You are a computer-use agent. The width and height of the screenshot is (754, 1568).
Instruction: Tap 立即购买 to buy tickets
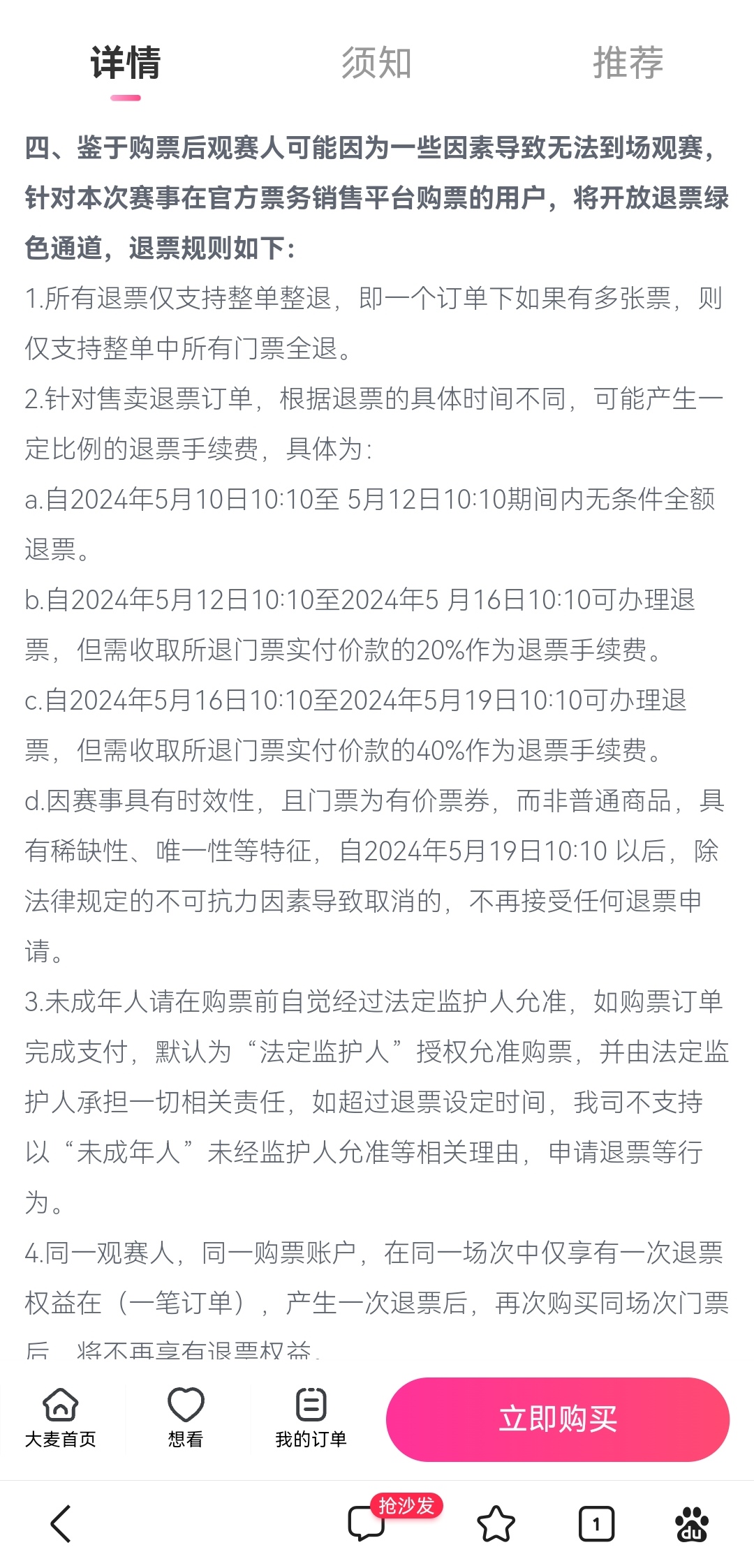click(558, 1419)
